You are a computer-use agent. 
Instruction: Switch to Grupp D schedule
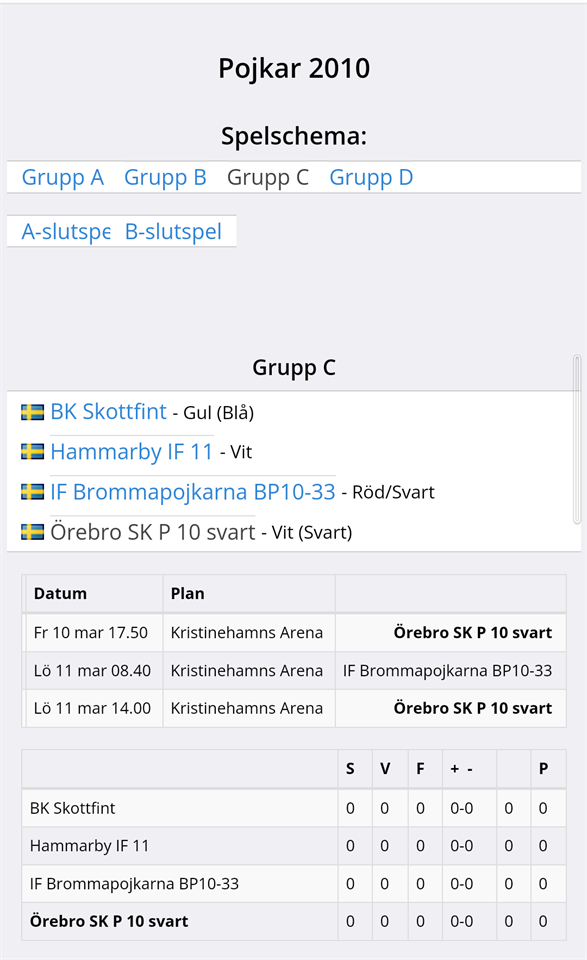371,178
